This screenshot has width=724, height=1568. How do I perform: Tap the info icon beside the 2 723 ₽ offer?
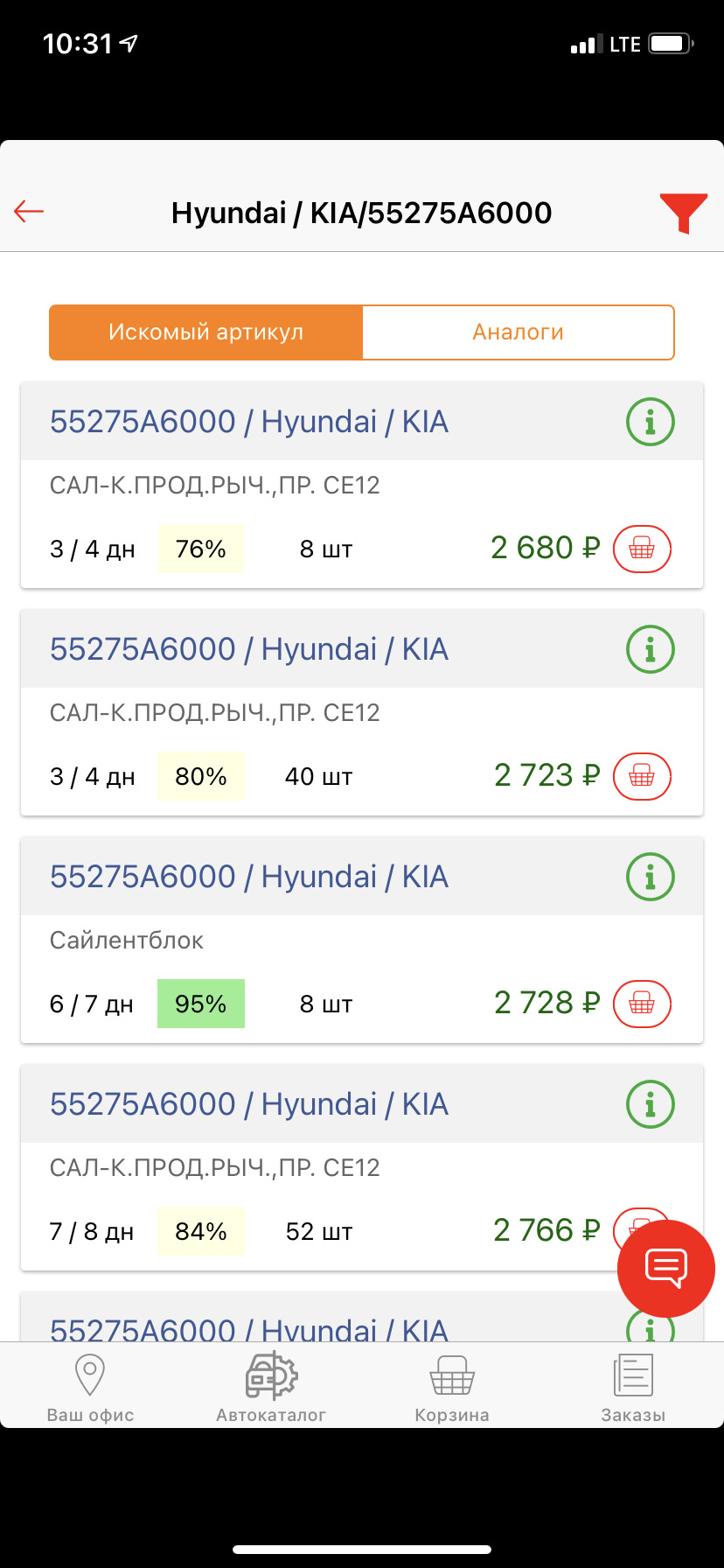coord(649,649)
